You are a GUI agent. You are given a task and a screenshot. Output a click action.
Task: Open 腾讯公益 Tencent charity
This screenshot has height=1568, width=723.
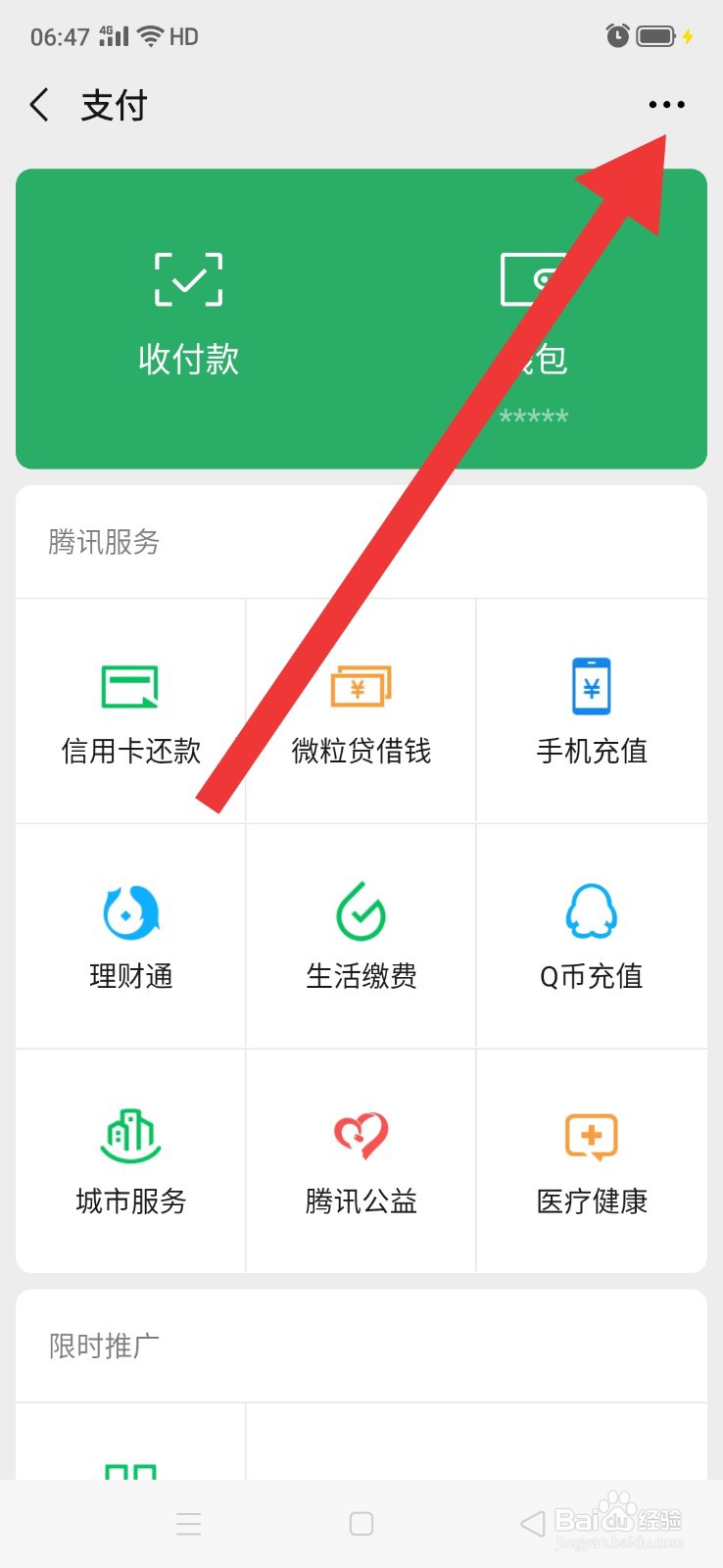tap(360, 1161)
